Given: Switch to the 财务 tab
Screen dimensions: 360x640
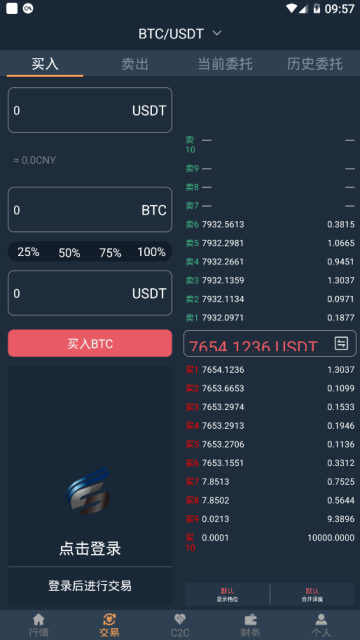Looking at the screenshot, I should click(251, 625).
